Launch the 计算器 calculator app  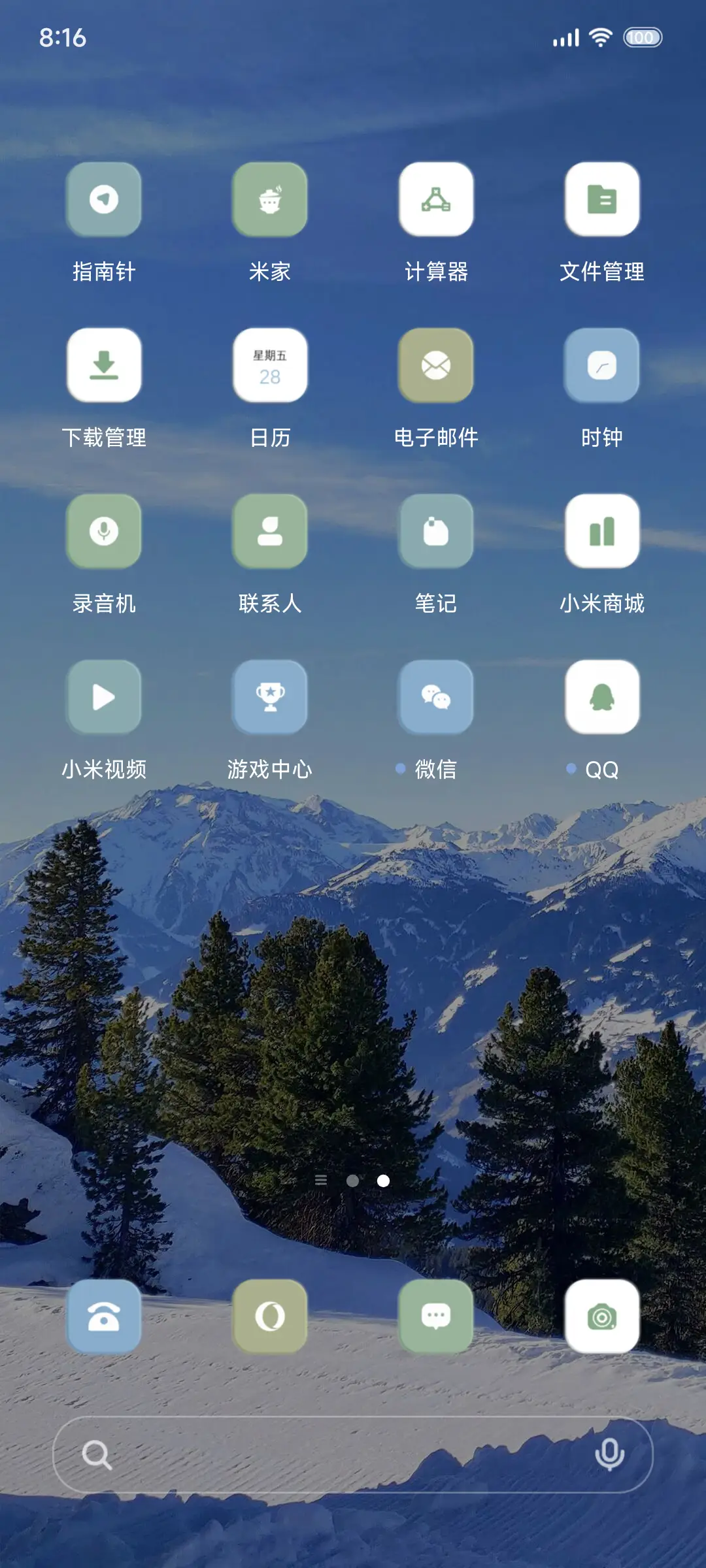point(435,200)
